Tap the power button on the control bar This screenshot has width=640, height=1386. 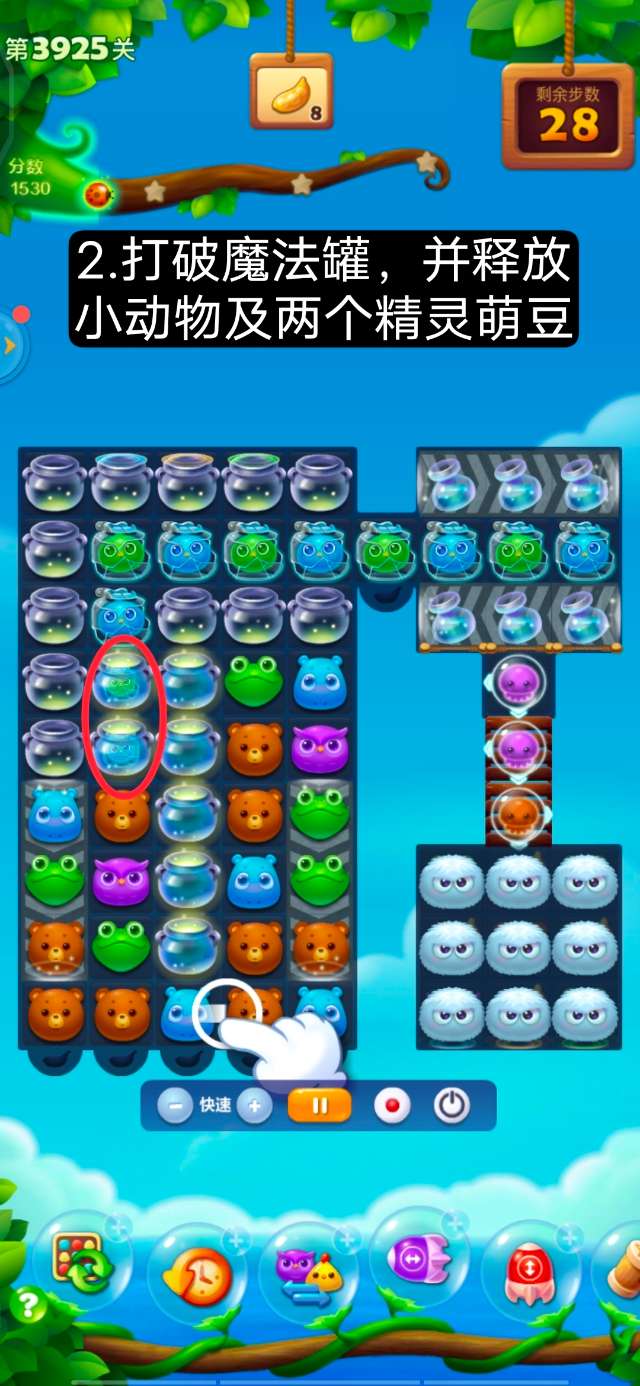click(x=452, y=1106)
